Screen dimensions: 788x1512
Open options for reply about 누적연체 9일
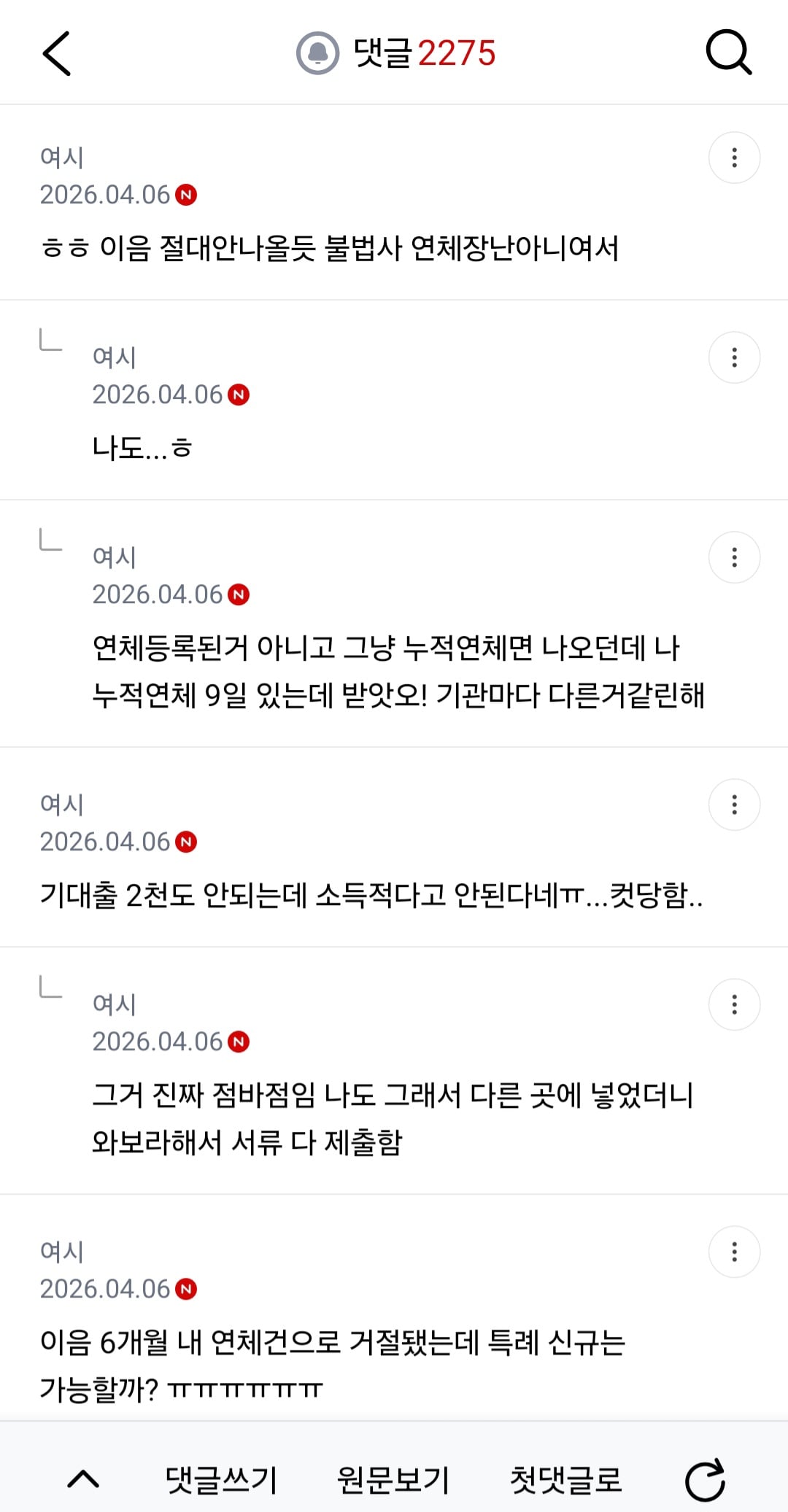point(734,557)
